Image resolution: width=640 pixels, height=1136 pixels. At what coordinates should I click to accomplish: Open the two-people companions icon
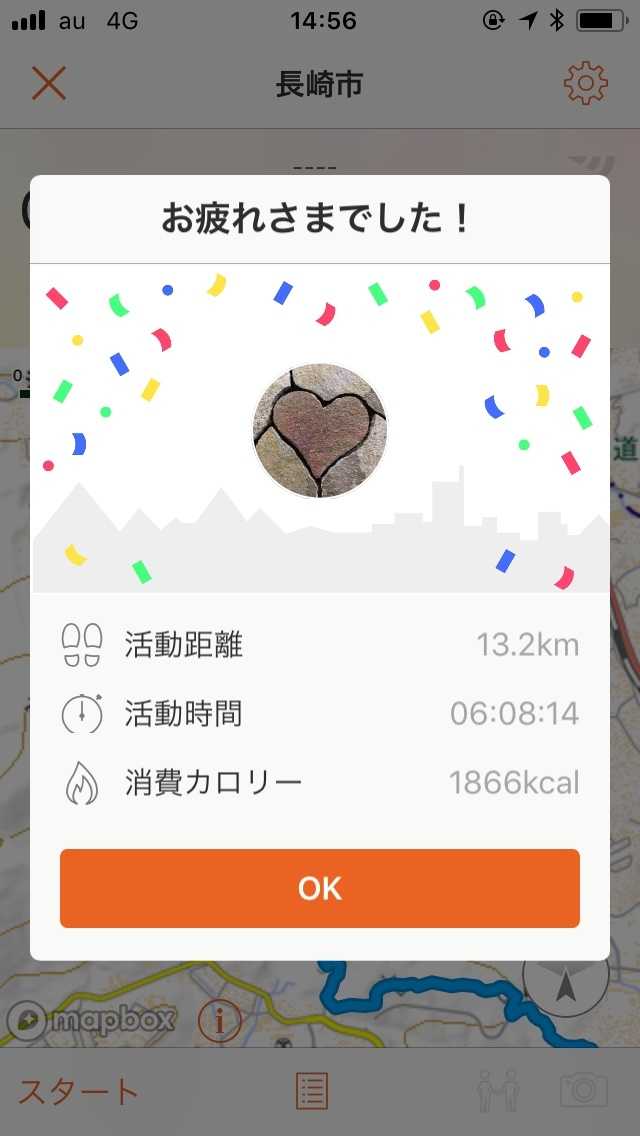tap(498, 1091)
